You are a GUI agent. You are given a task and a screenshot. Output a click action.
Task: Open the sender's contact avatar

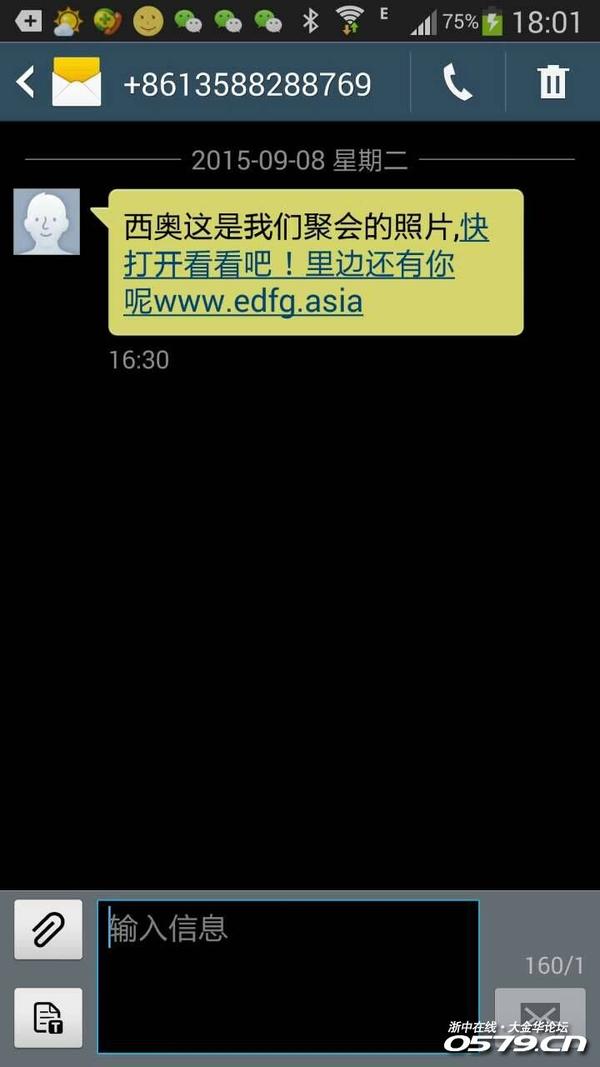(x=46, y=222)
